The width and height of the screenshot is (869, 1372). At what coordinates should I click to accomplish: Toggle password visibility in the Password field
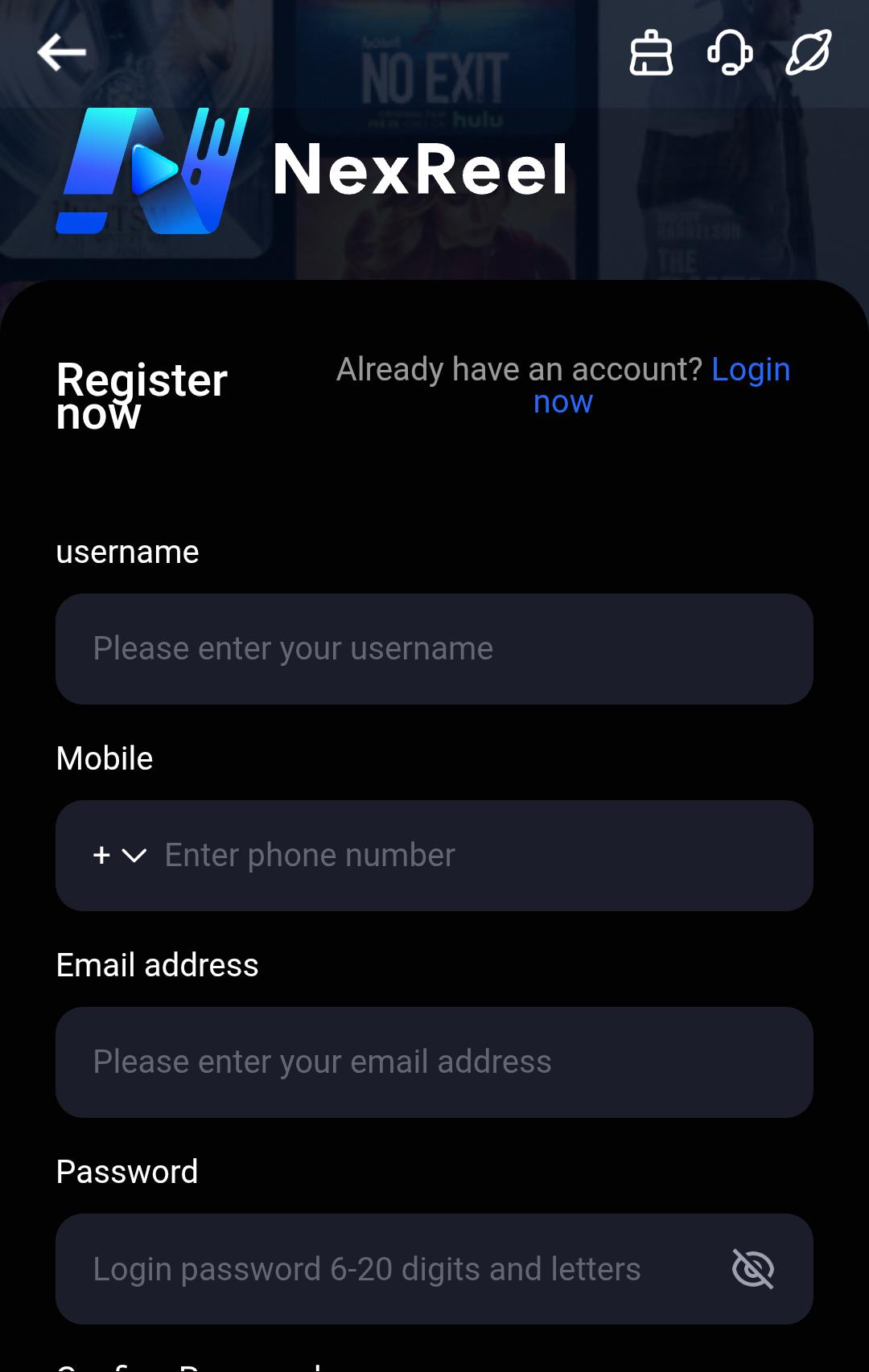754,1269
